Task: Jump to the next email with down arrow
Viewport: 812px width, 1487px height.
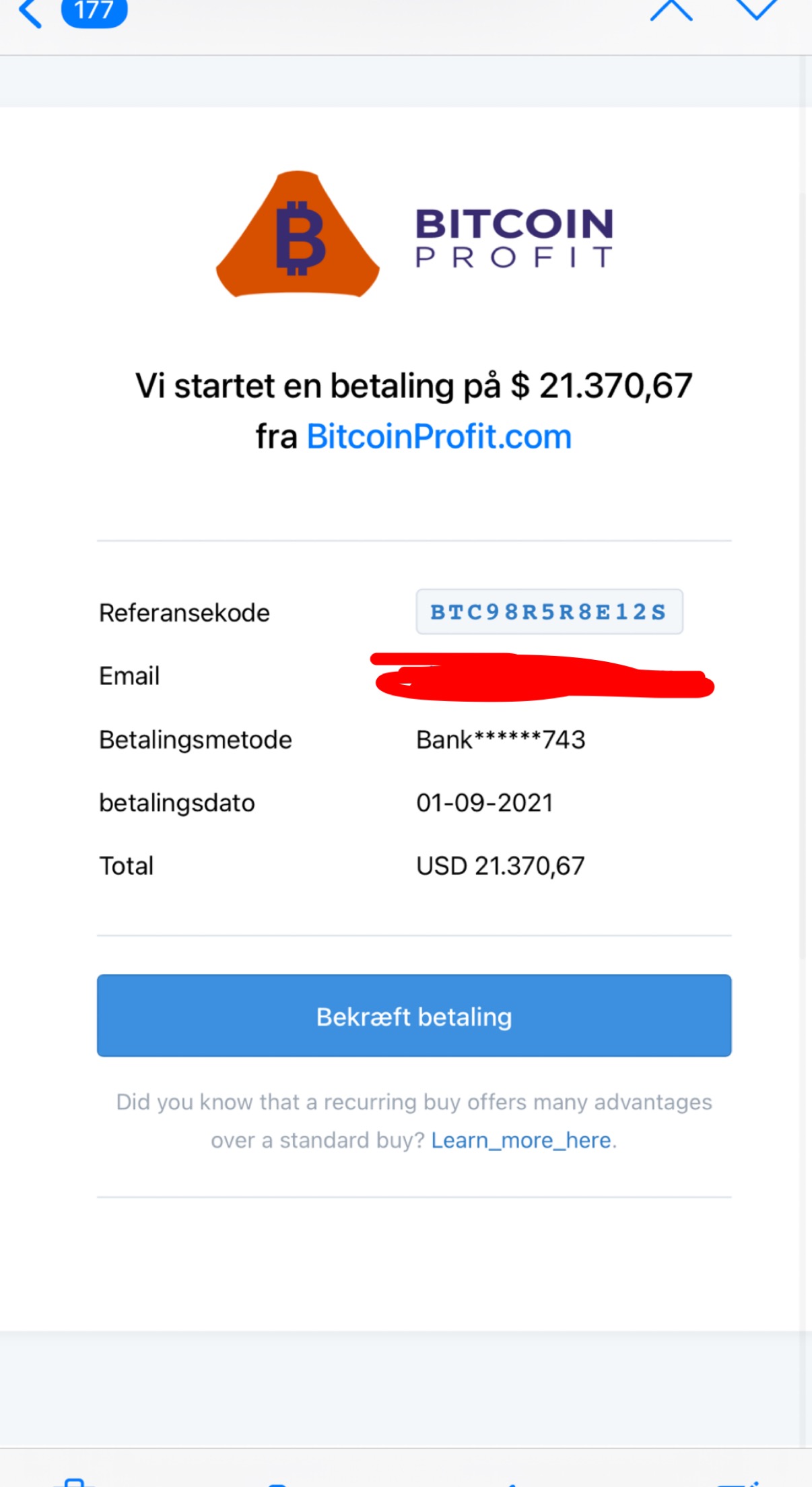Action: pyautogui.click(x=756, y=10)
